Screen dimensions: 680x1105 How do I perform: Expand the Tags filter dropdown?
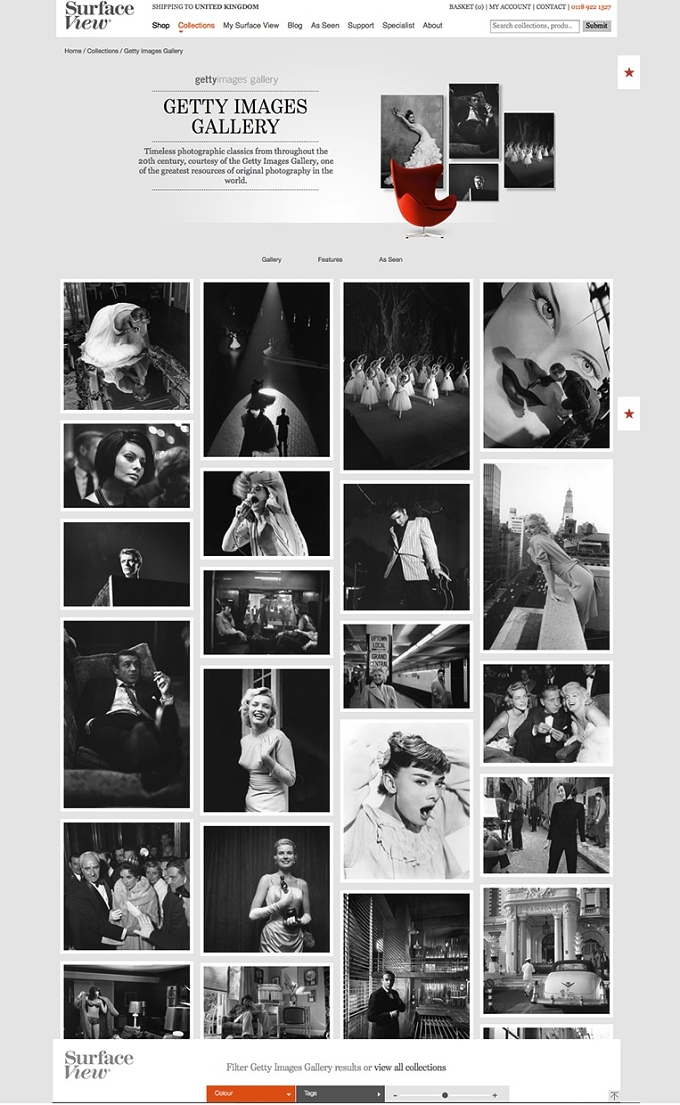tap(340, 1094)
